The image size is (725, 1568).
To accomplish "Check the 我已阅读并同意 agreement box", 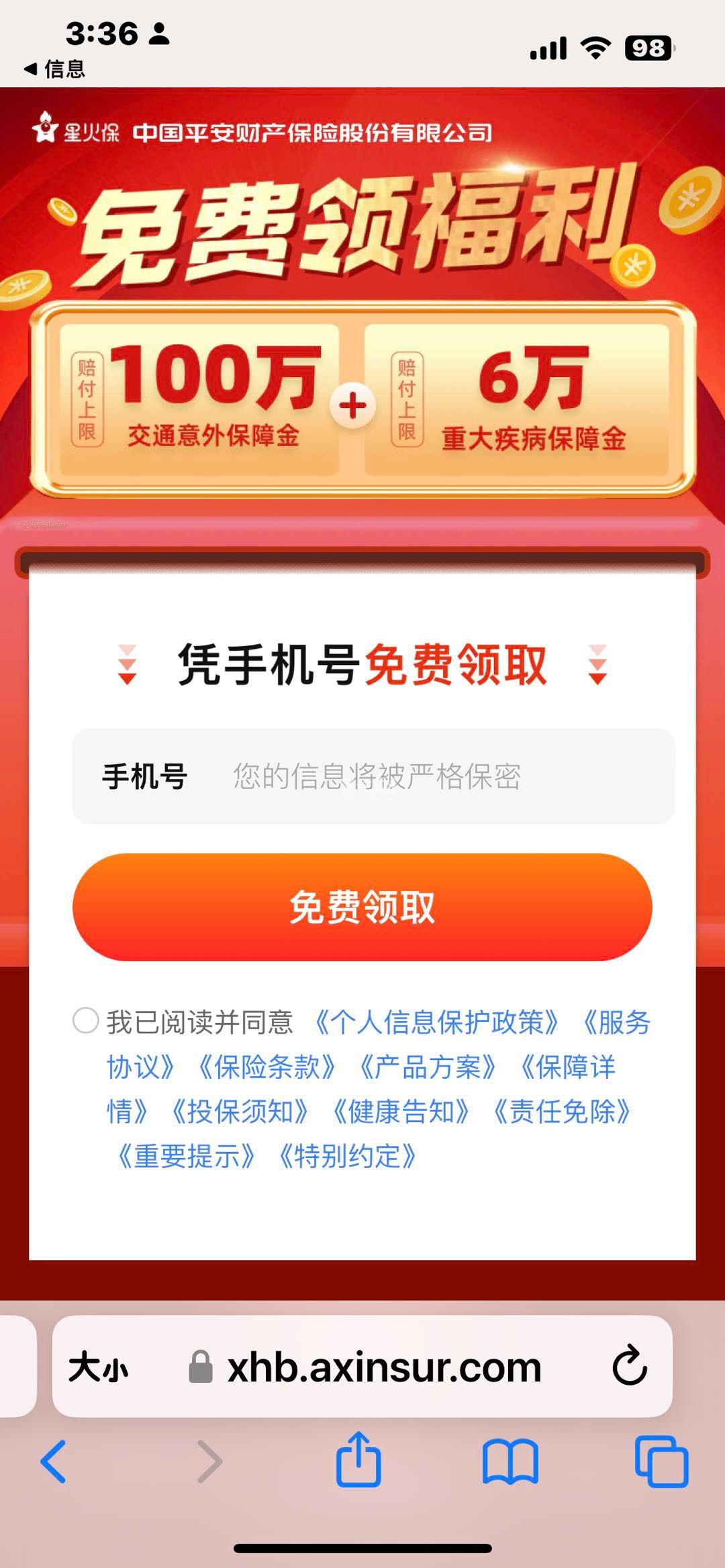I will (86, 1021).
